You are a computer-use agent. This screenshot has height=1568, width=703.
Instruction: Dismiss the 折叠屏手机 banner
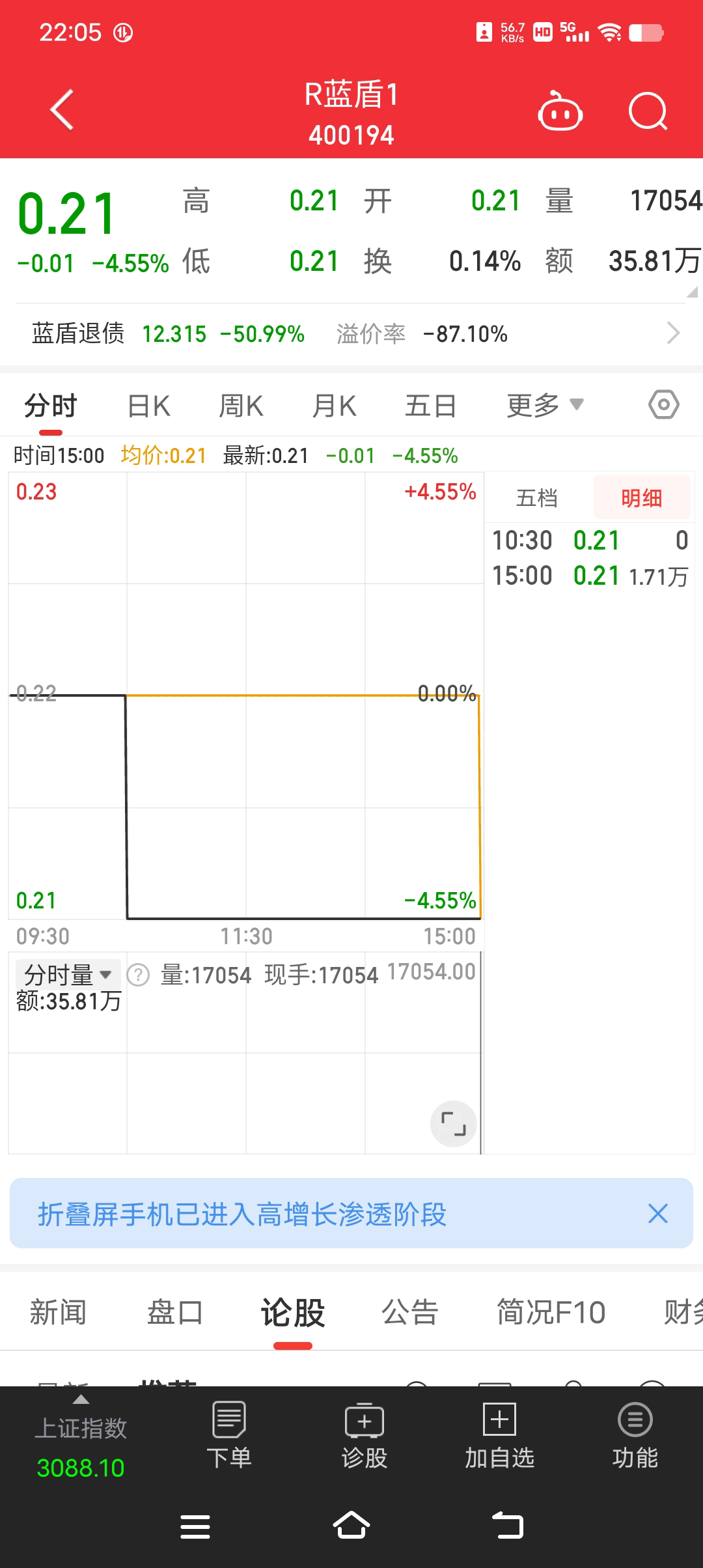click(x=657, y=1213)
